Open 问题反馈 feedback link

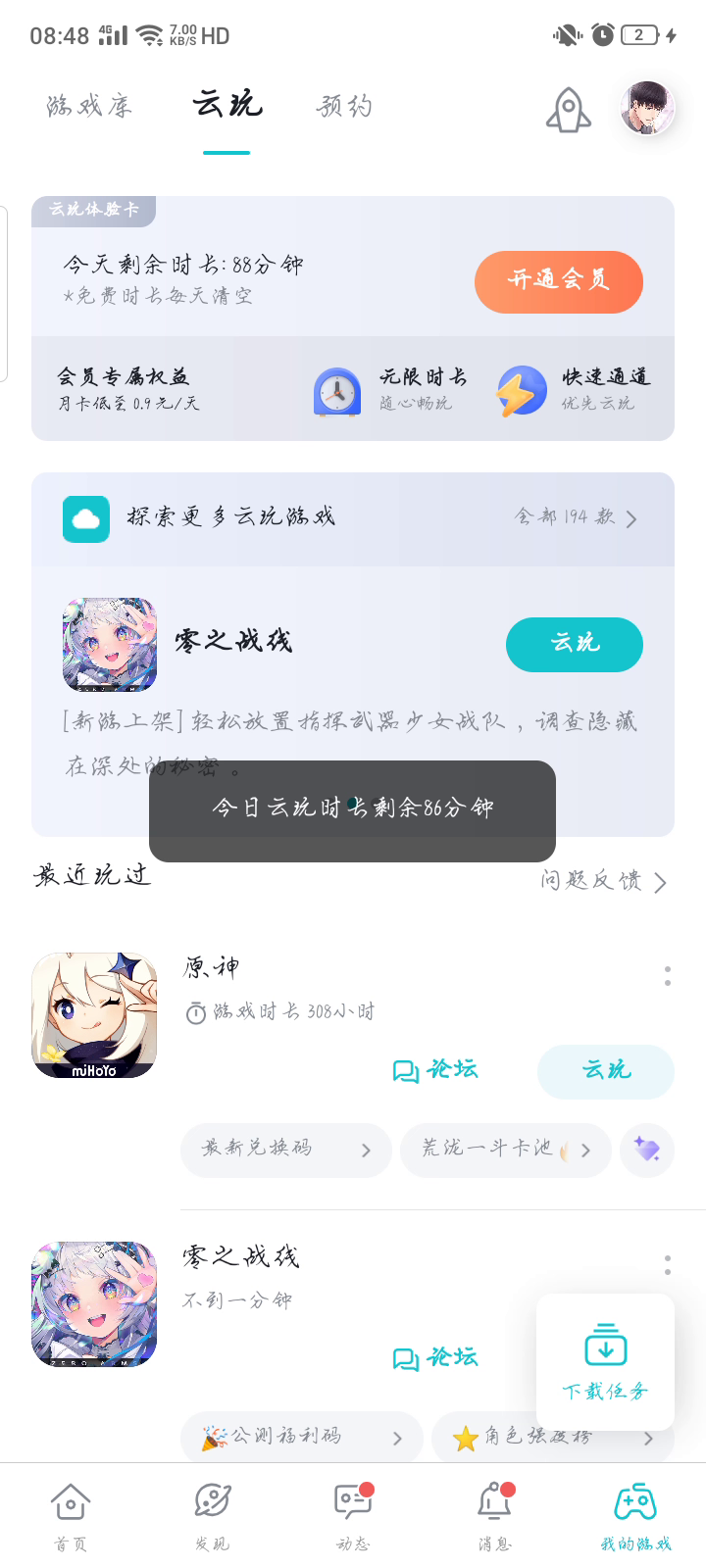coord(603,881)
